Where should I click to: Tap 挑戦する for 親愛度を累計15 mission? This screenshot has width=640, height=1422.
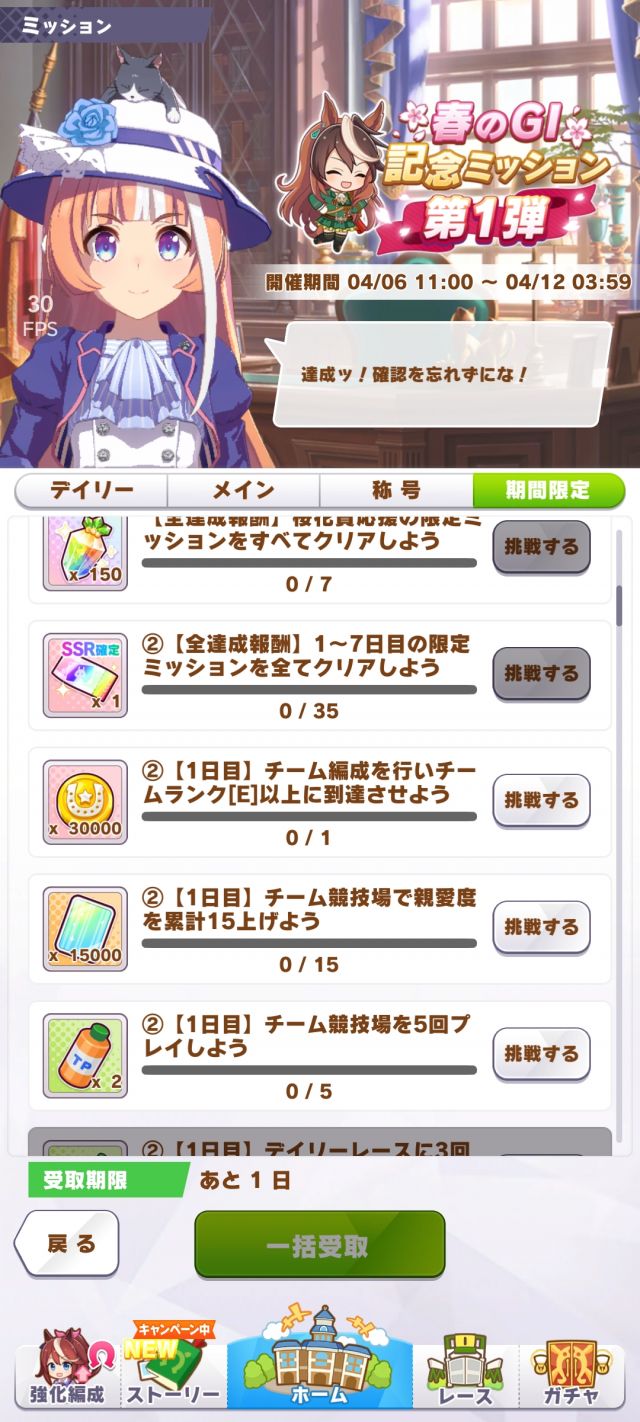tap(541, 927)
